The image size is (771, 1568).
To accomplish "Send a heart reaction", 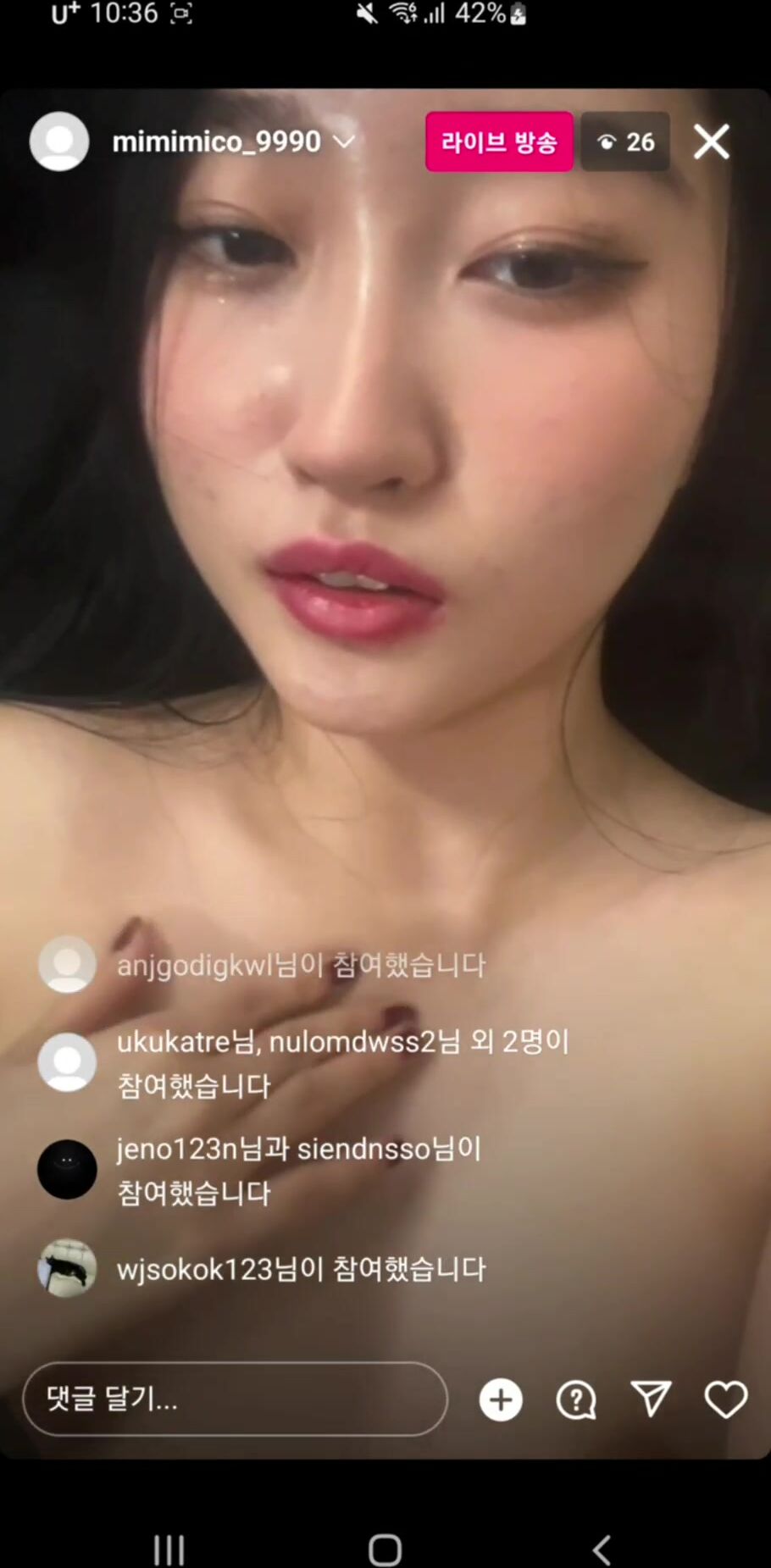I will [x=726, y=1399].
